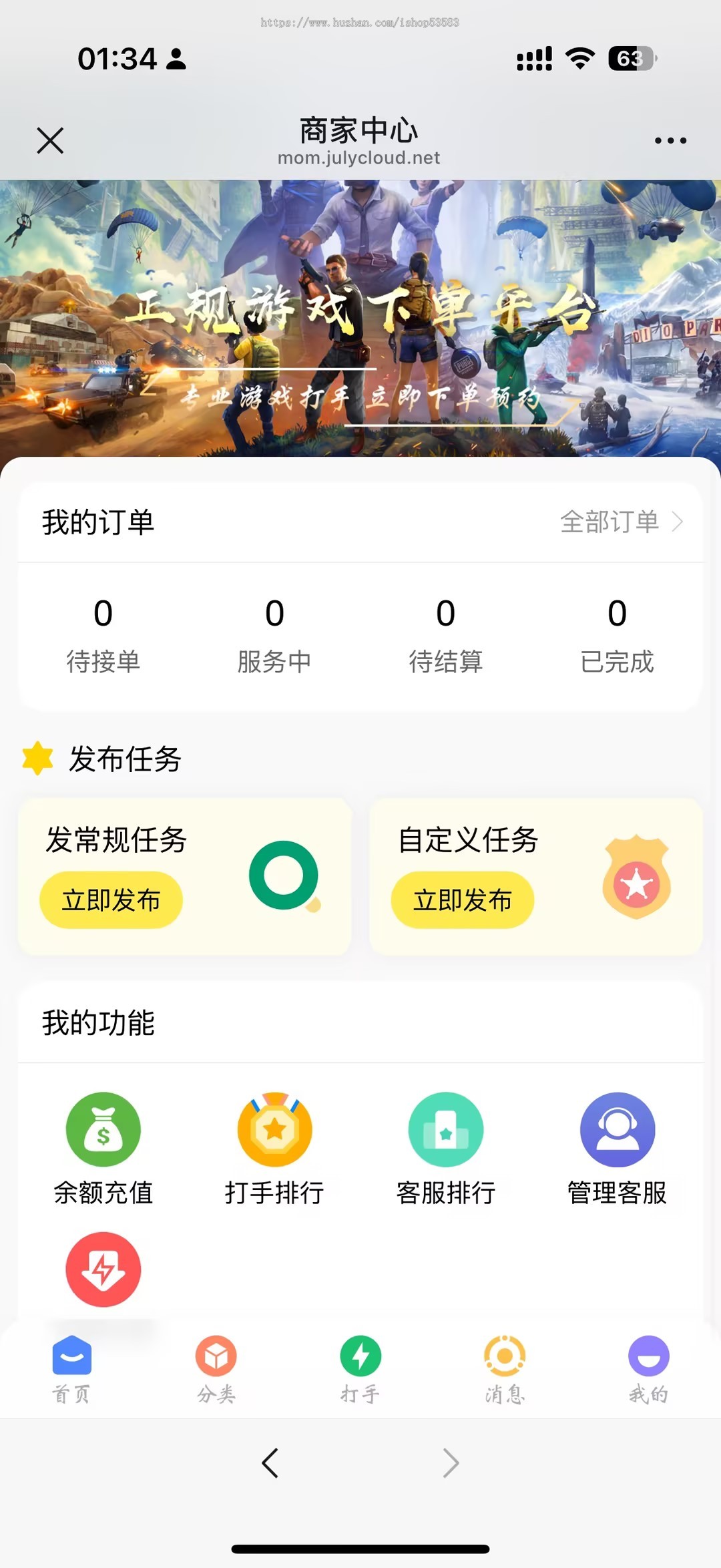Viewport: 721px width, 1568px height.
Task: Open the 余额充值 balance recharge icon
Action: pos(103,1129)
